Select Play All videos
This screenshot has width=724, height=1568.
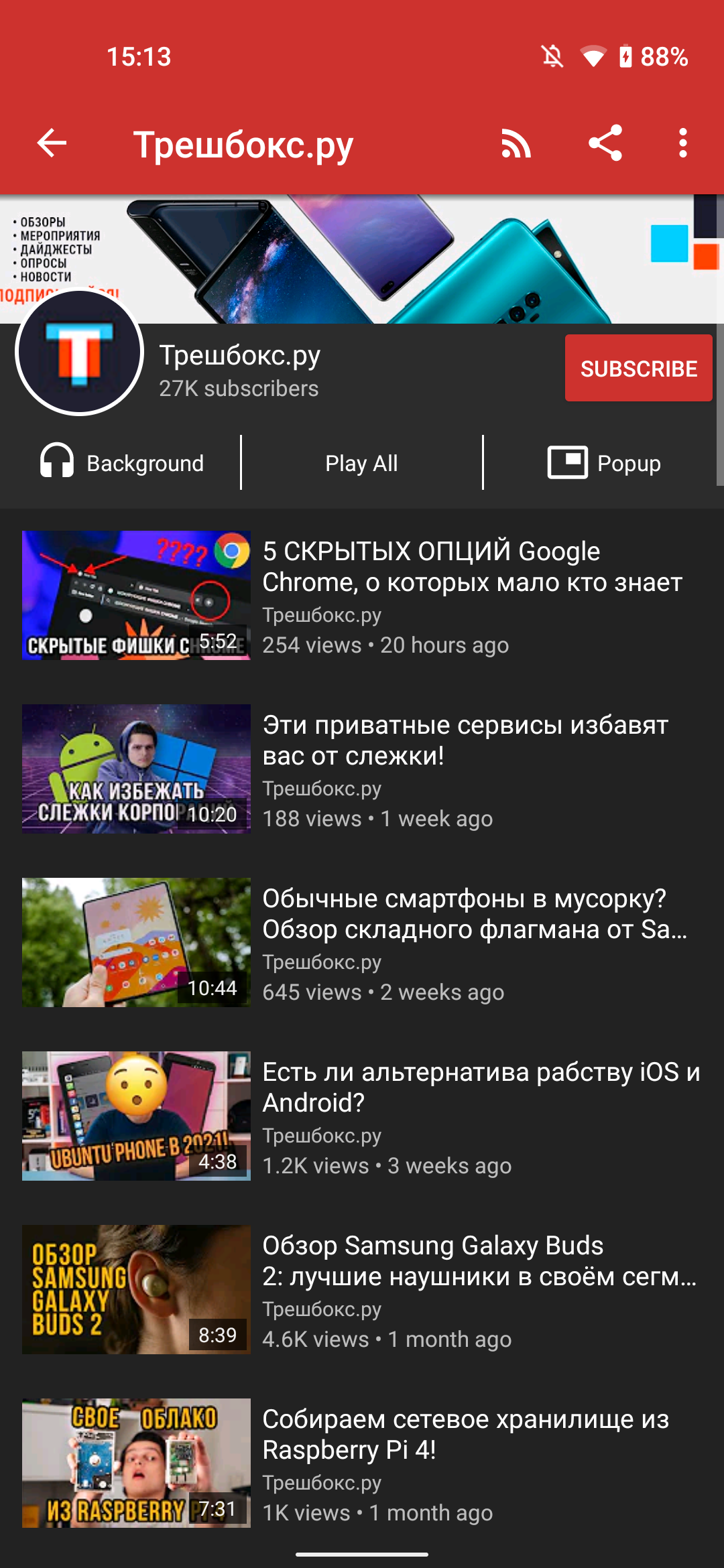point(361,463)
